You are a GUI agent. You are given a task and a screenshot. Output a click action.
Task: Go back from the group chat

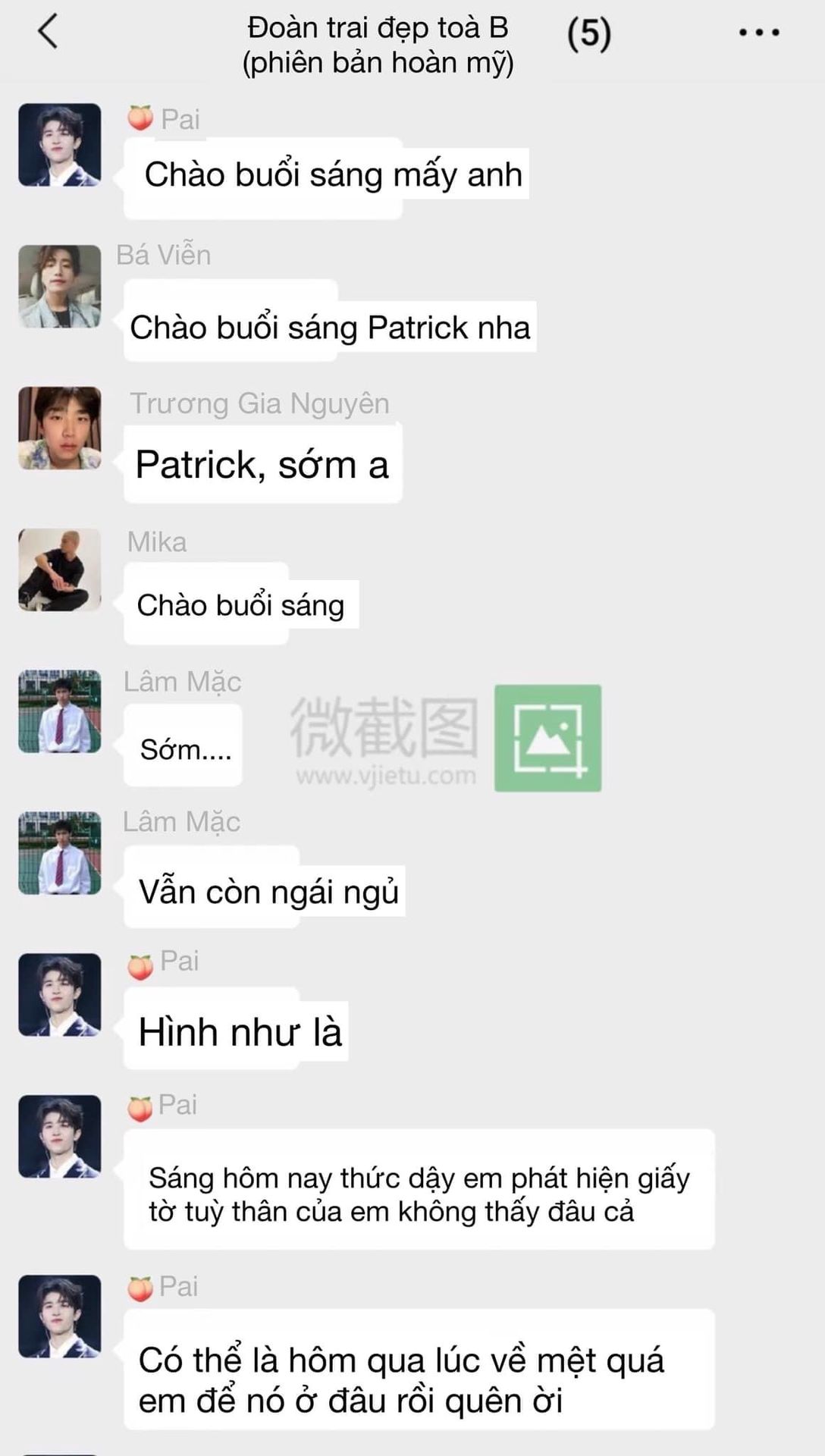point(48,32)
